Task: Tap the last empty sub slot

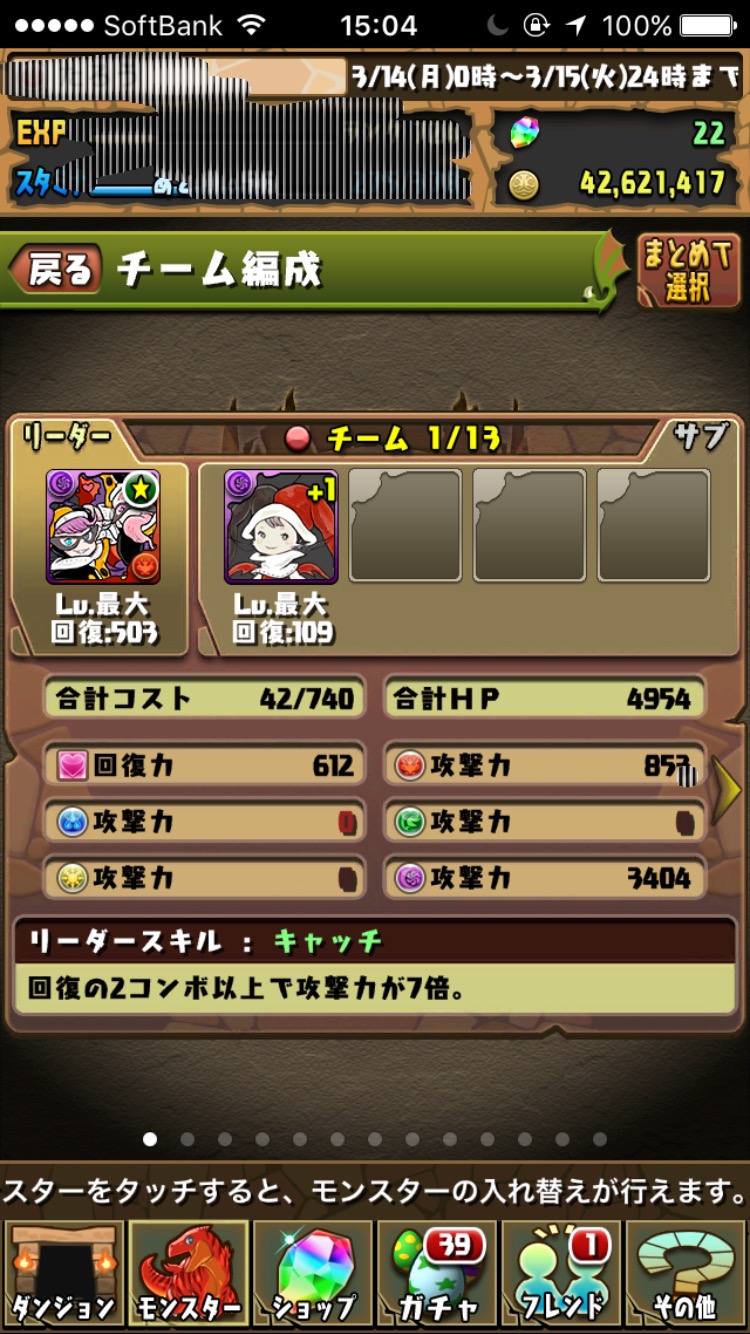Action: [654, 526]
